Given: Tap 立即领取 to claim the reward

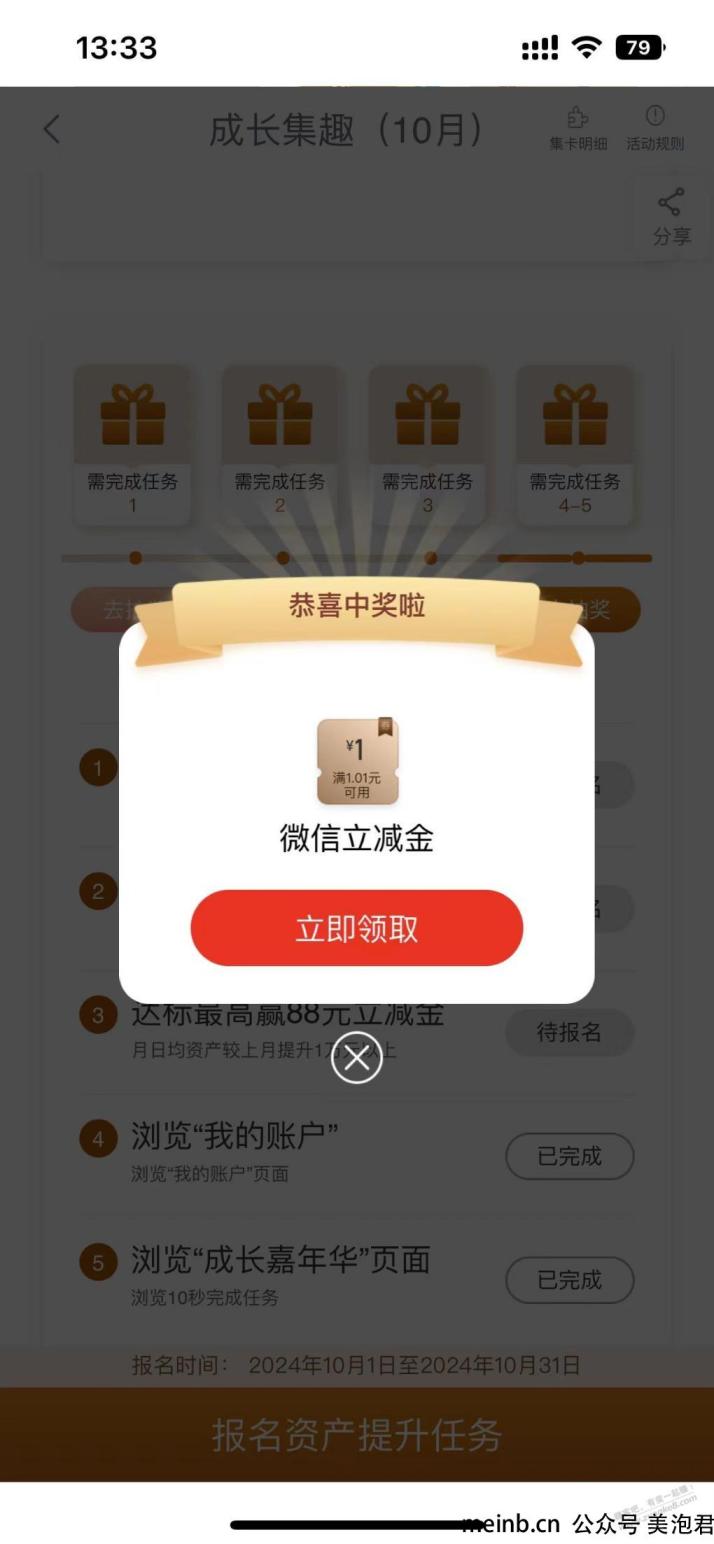Looking at the screenshot, I should (356, 928).
